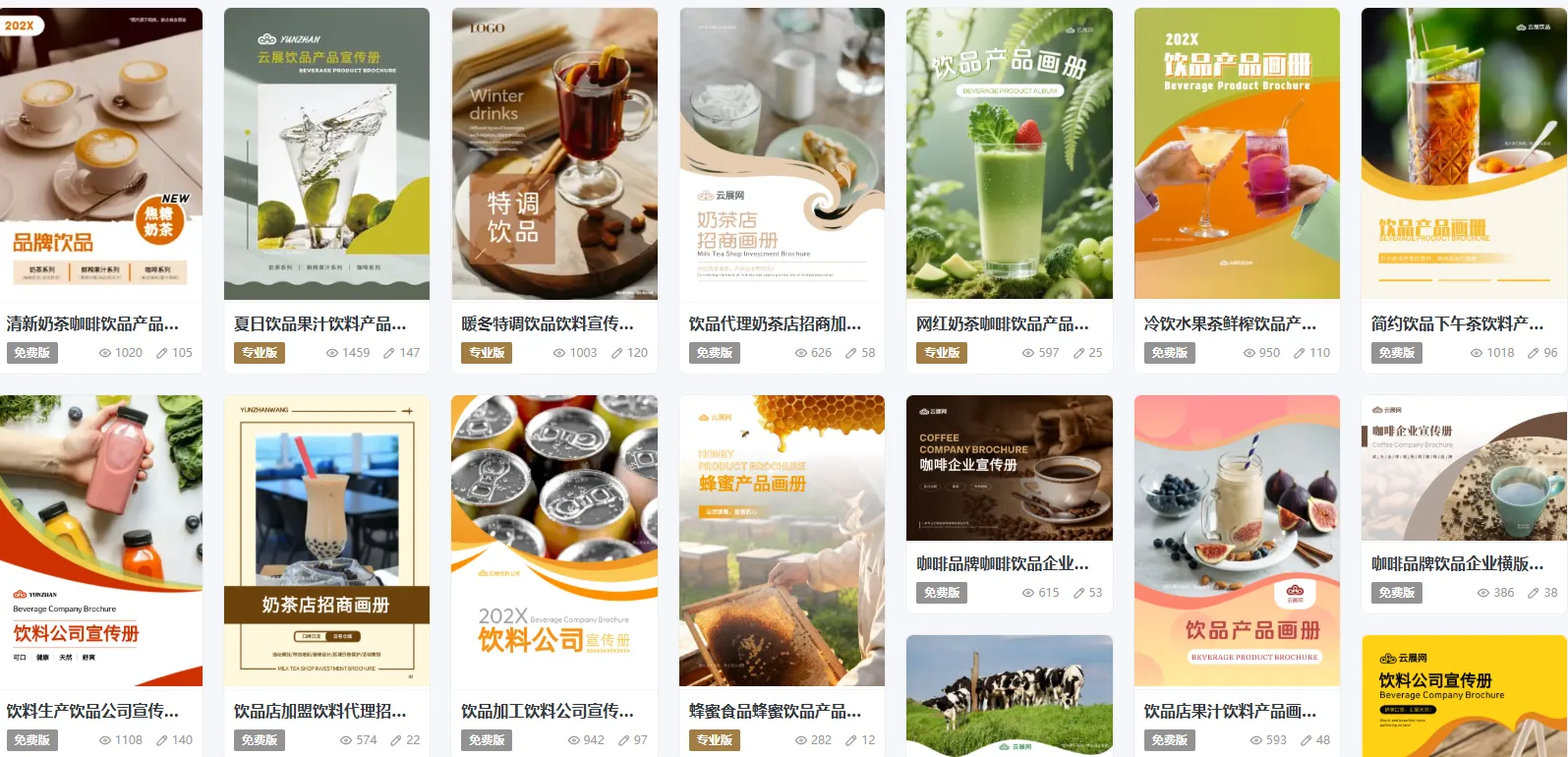Open the 咖啡品牌饮品企业横版 template
1568x757 pixels.
[x=1464, y=468]
